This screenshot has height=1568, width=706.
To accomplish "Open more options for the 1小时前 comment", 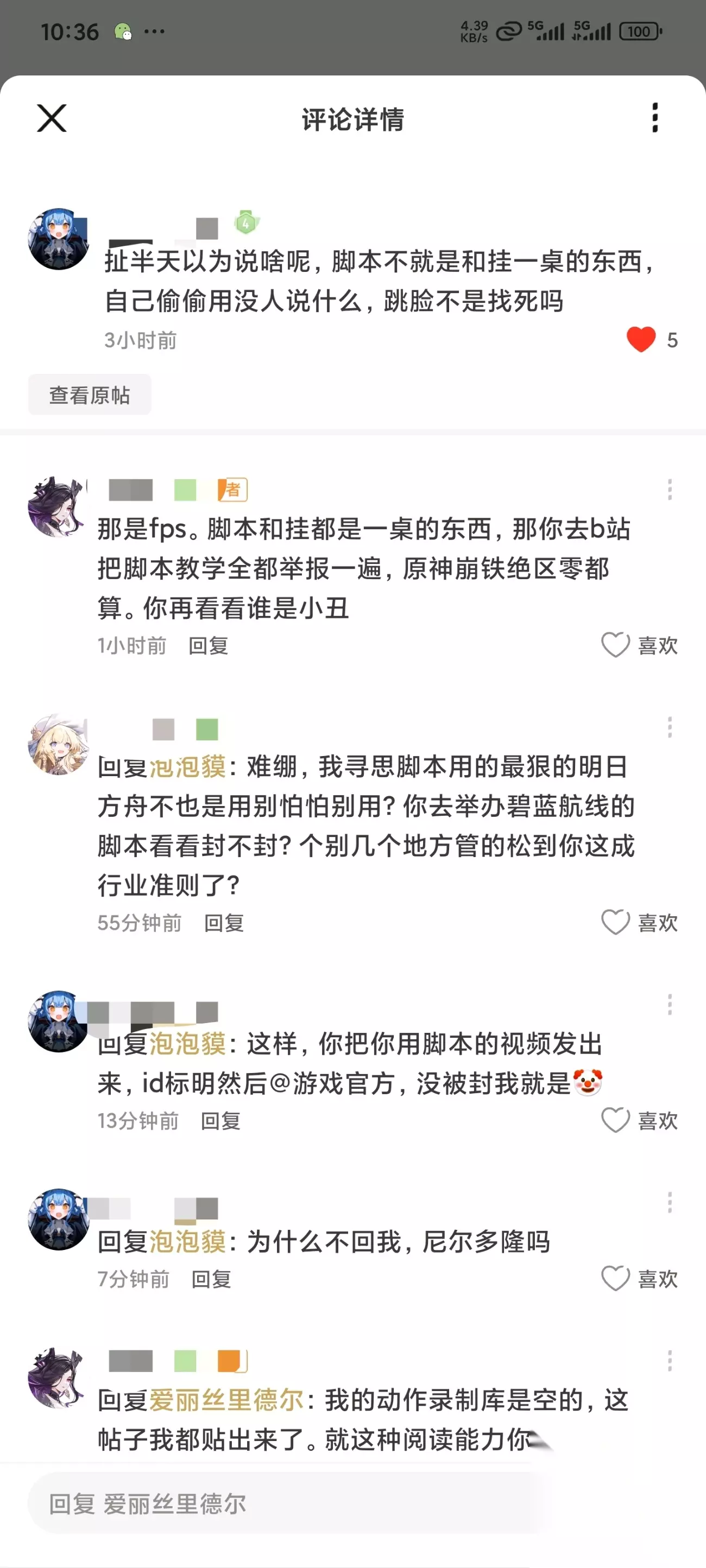I will 670,490.
